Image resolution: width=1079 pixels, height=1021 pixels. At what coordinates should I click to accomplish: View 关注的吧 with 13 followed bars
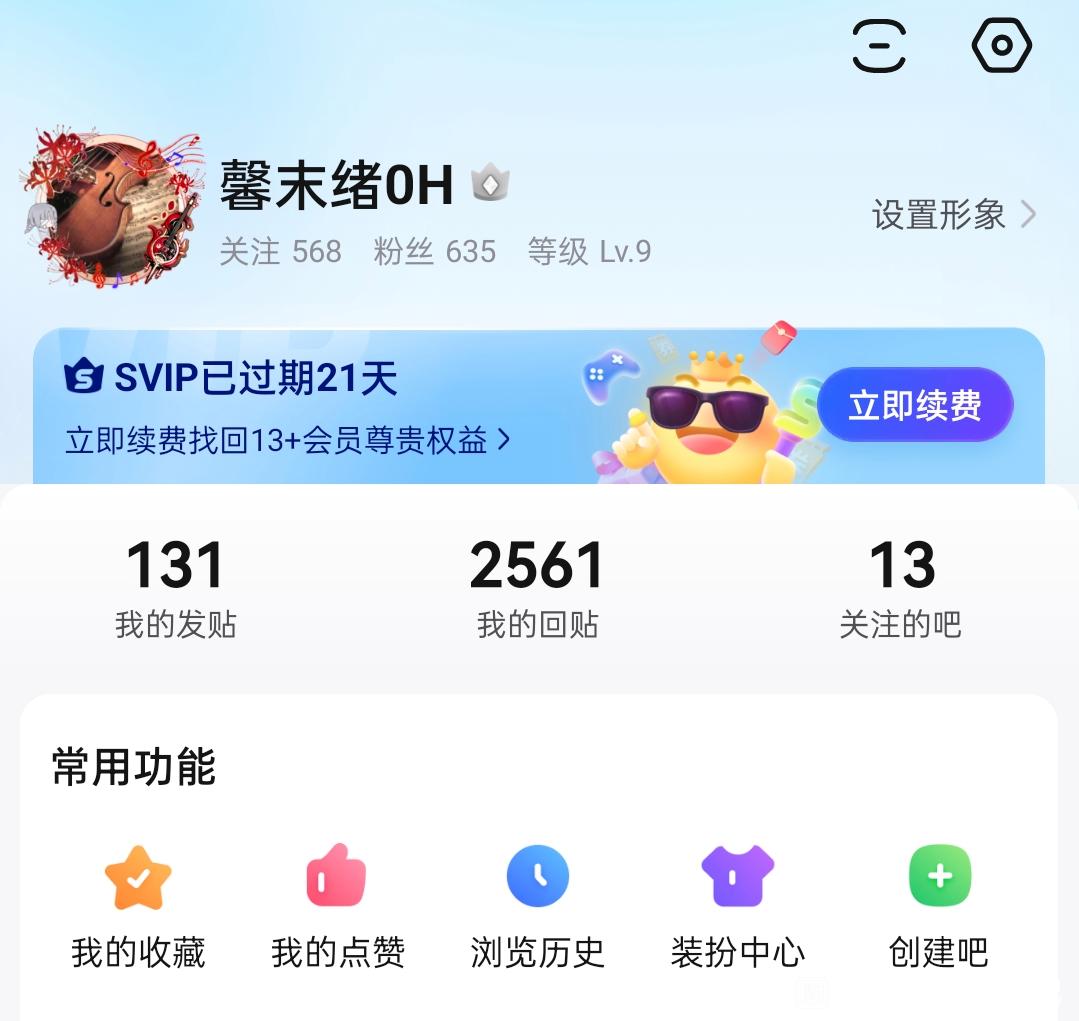pos(900,587)
